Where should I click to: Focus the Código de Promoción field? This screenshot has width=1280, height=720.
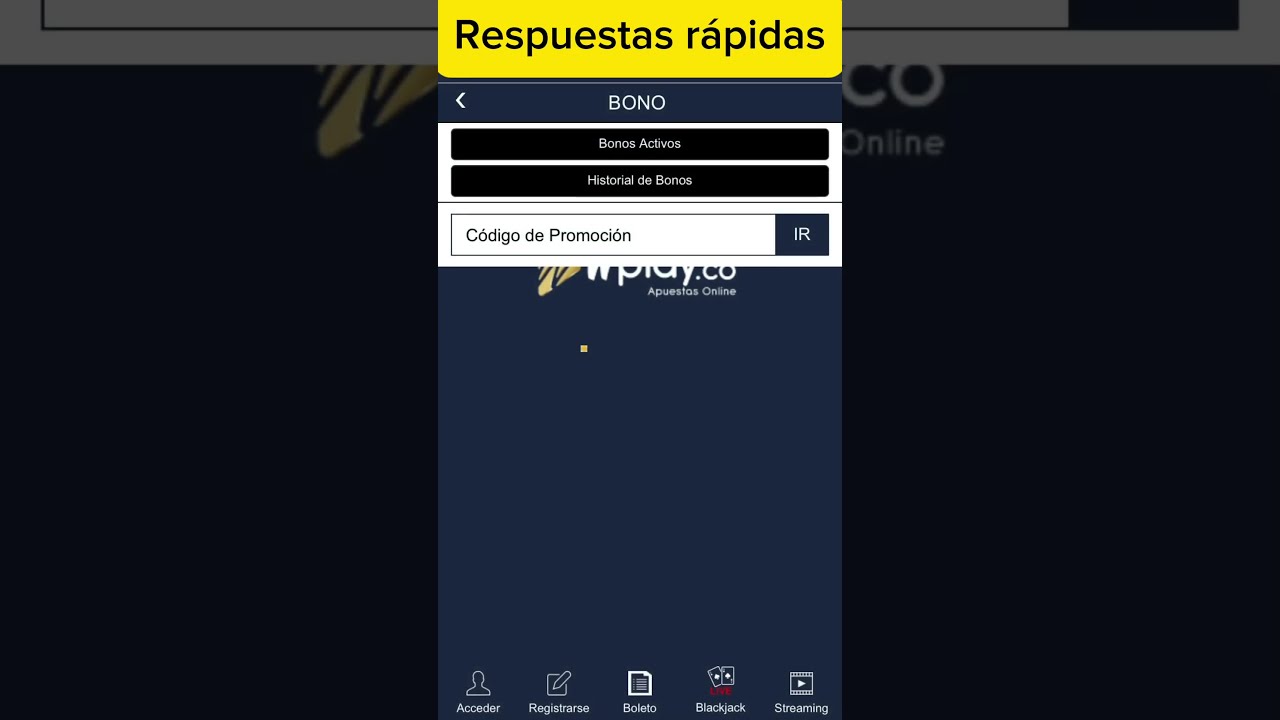613,235
